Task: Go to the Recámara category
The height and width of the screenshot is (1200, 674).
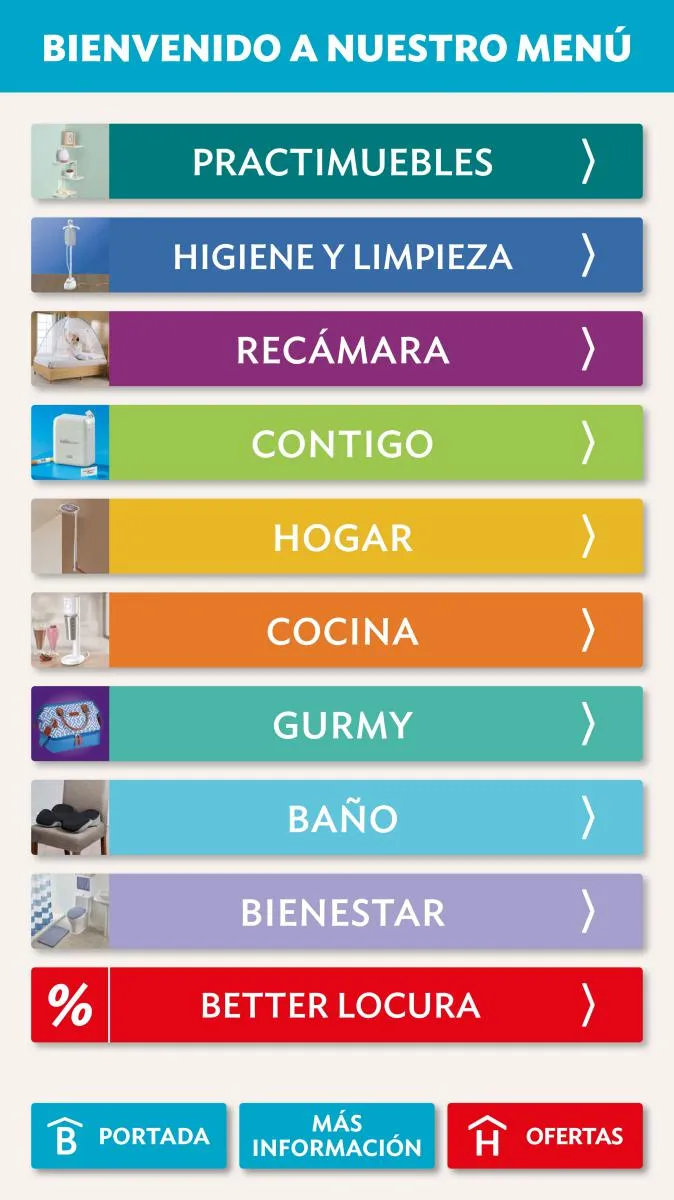Action: 337,349
